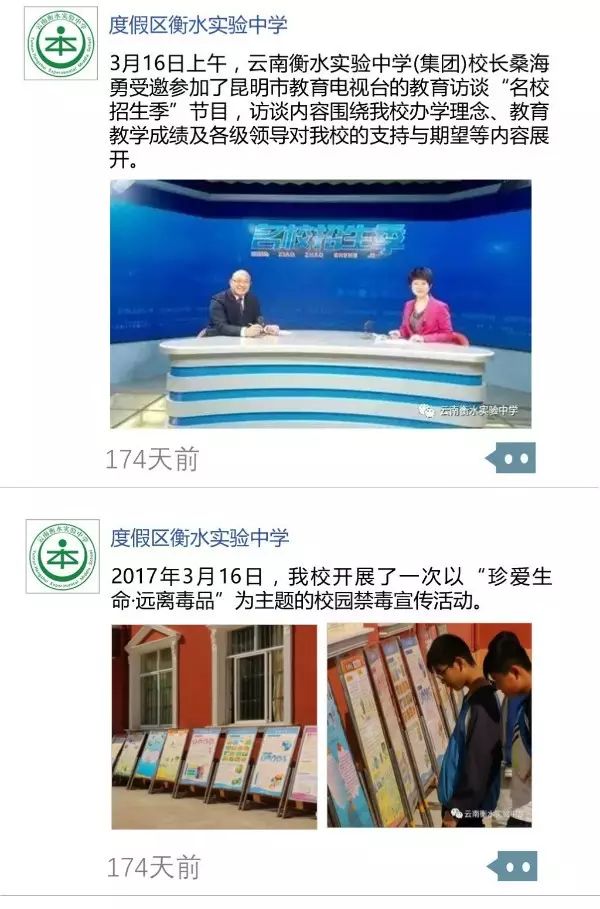
Task: View the photo of students reading the posters
Action: tap(429, 726)
